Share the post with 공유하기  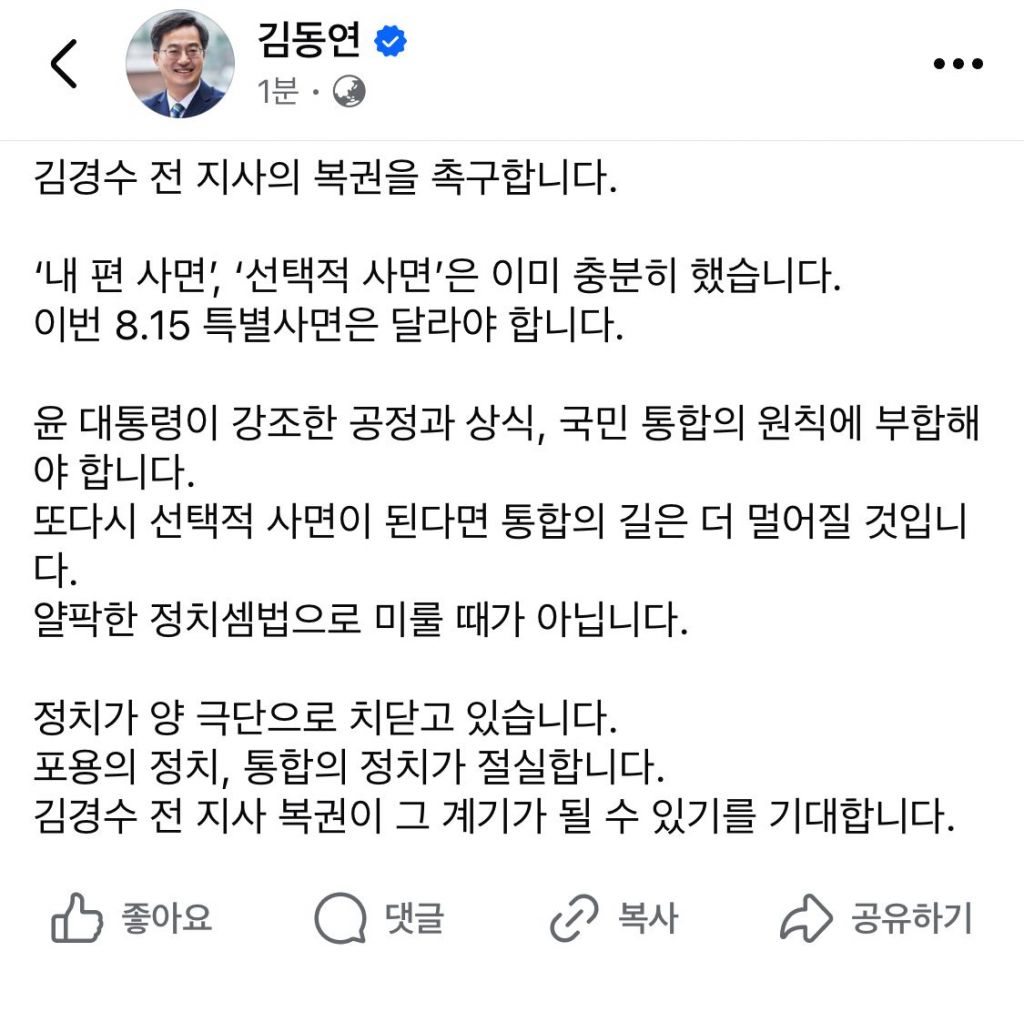pyautogui.click(x=876, y=917)
